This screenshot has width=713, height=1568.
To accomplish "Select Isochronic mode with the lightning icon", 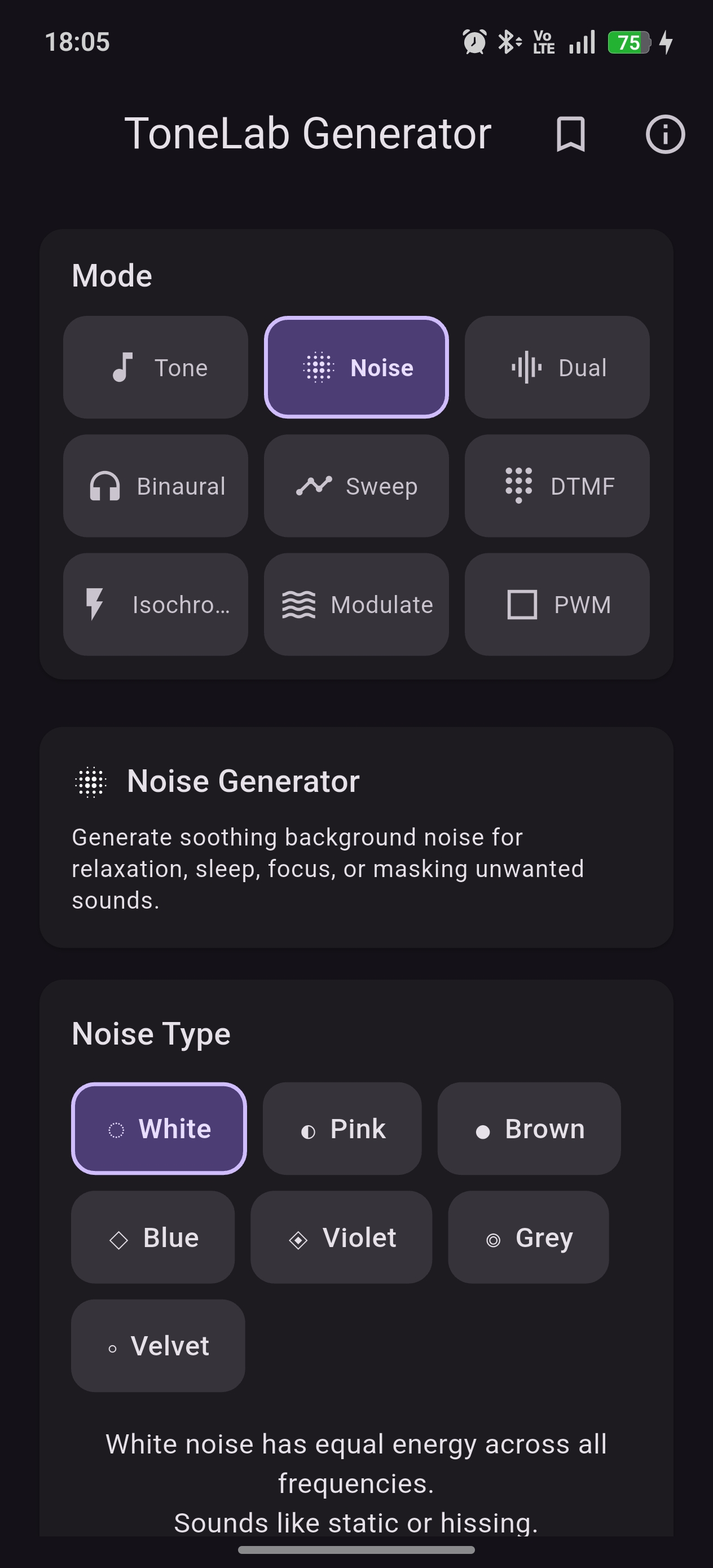I will point(156,604).
